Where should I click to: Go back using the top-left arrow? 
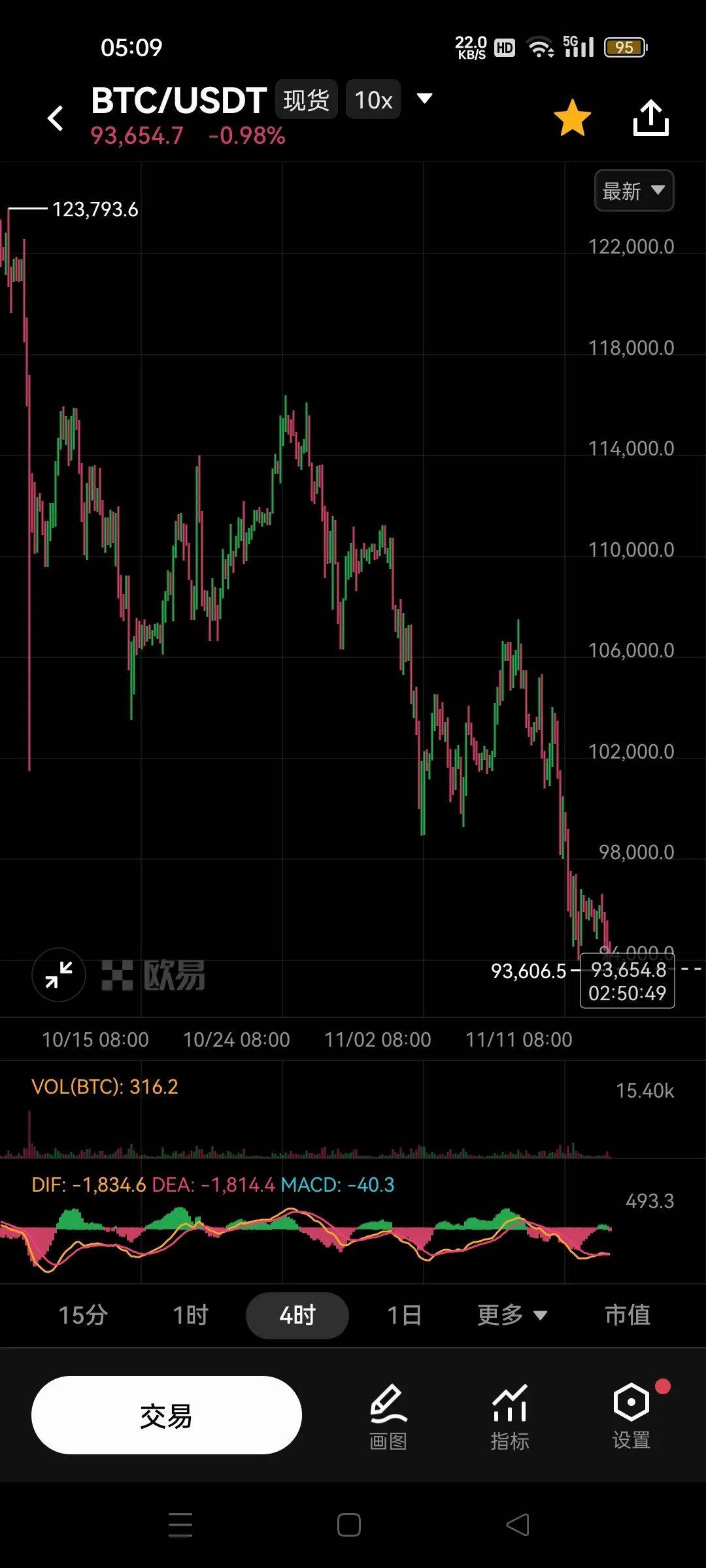pos(56,118)
